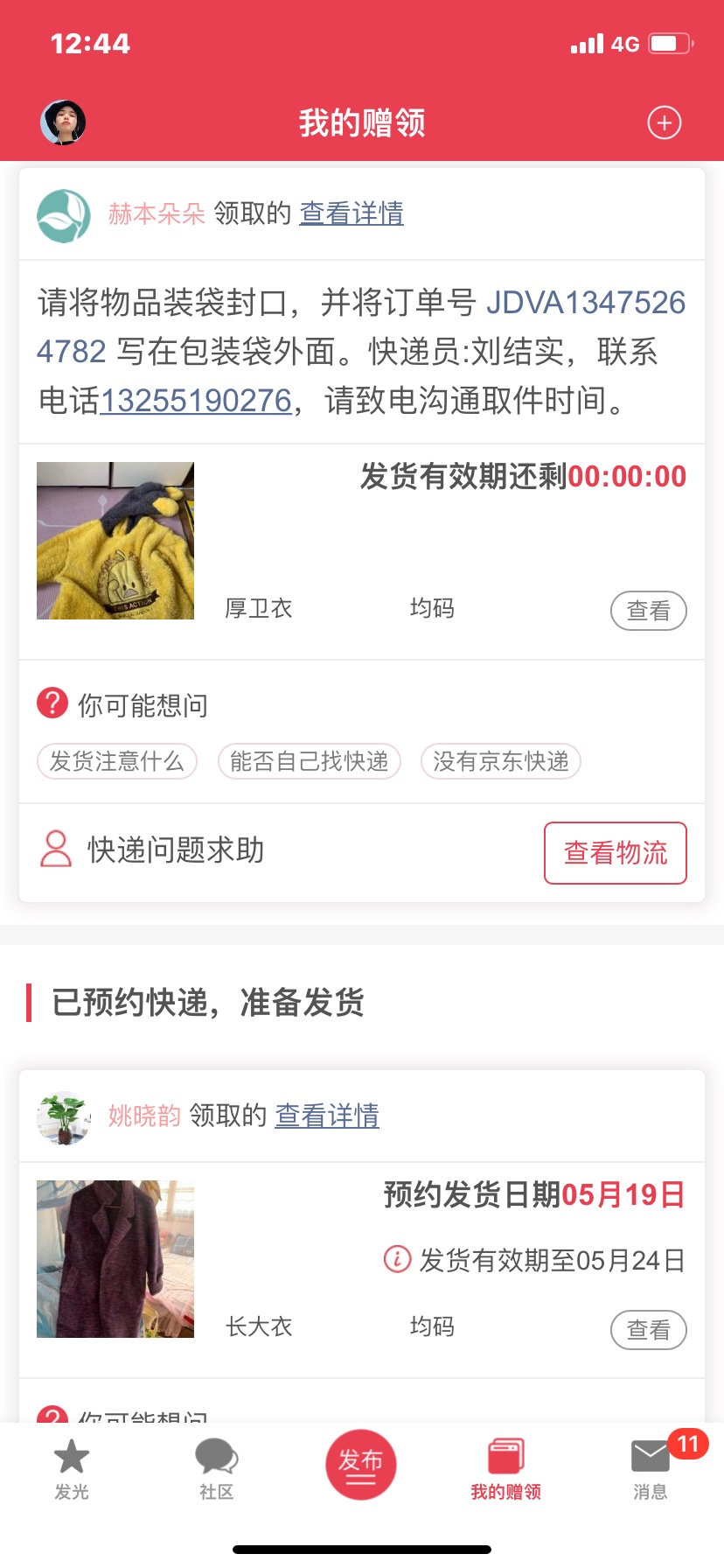The image size is (724, 1568).
Task: Tap 查看 for the 厚卫衣 item
Action: tap(648, 611)
